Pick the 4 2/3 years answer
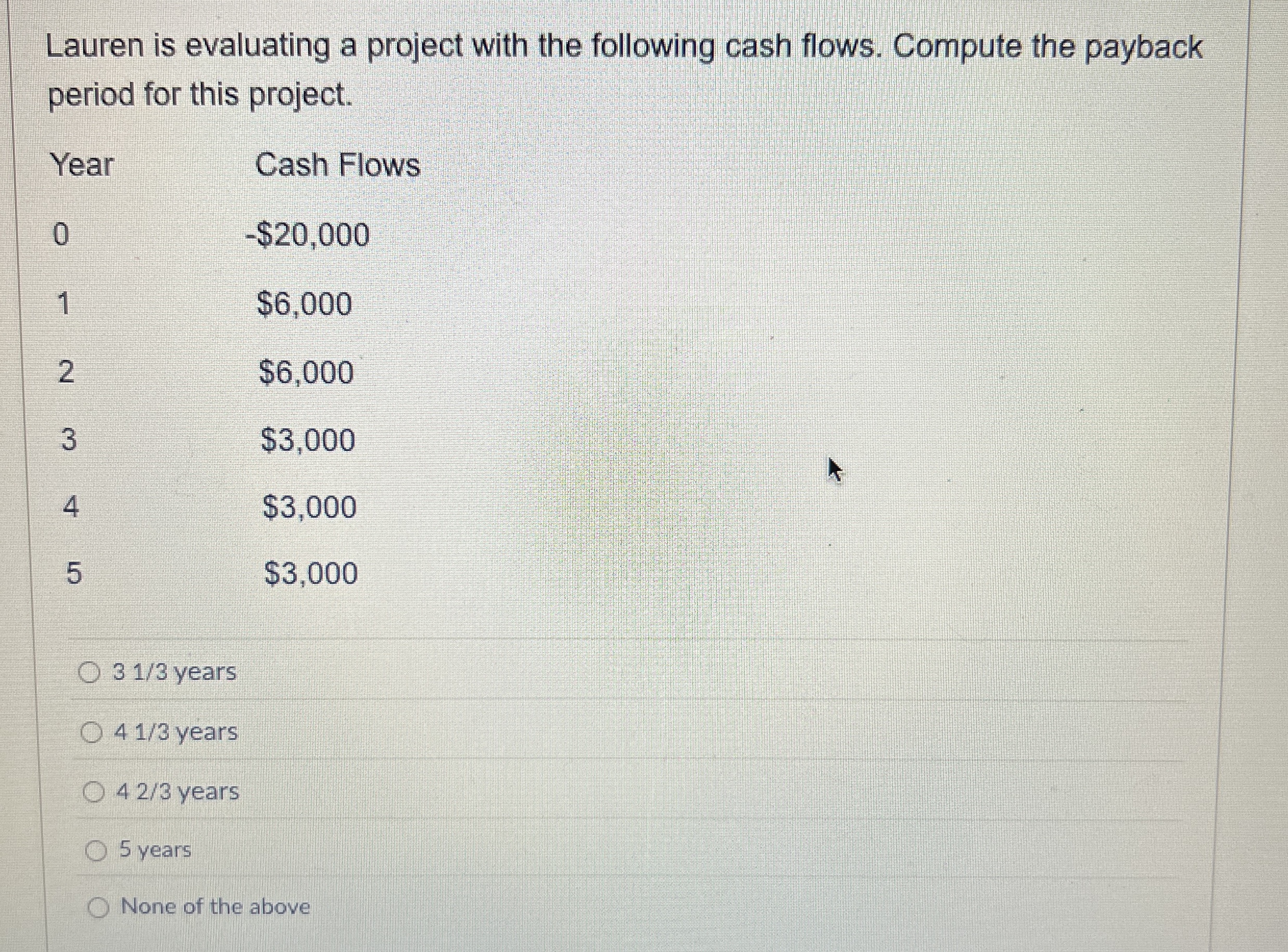This screenshot has height=952, width=1288. (93, 793)
